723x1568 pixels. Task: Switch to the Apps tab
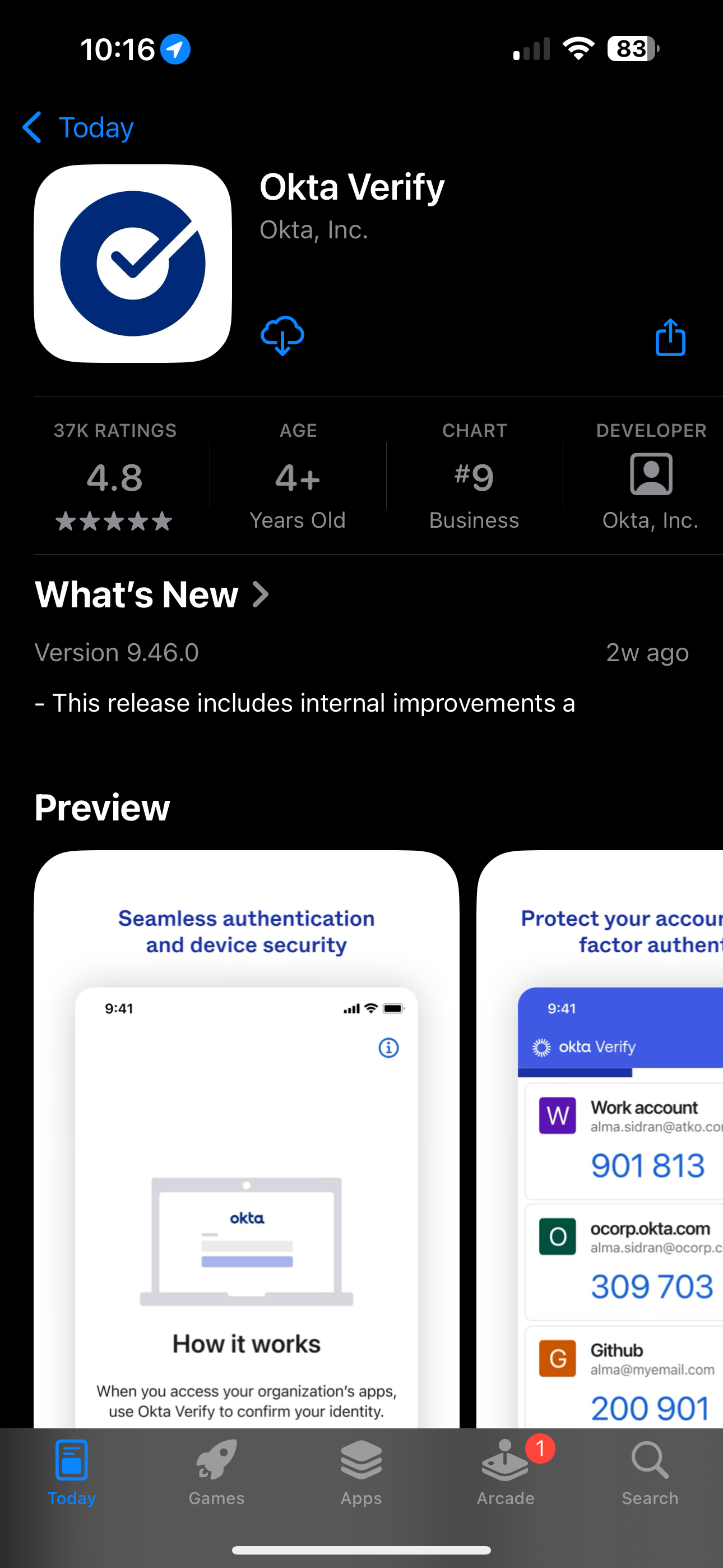[361, 1472]
